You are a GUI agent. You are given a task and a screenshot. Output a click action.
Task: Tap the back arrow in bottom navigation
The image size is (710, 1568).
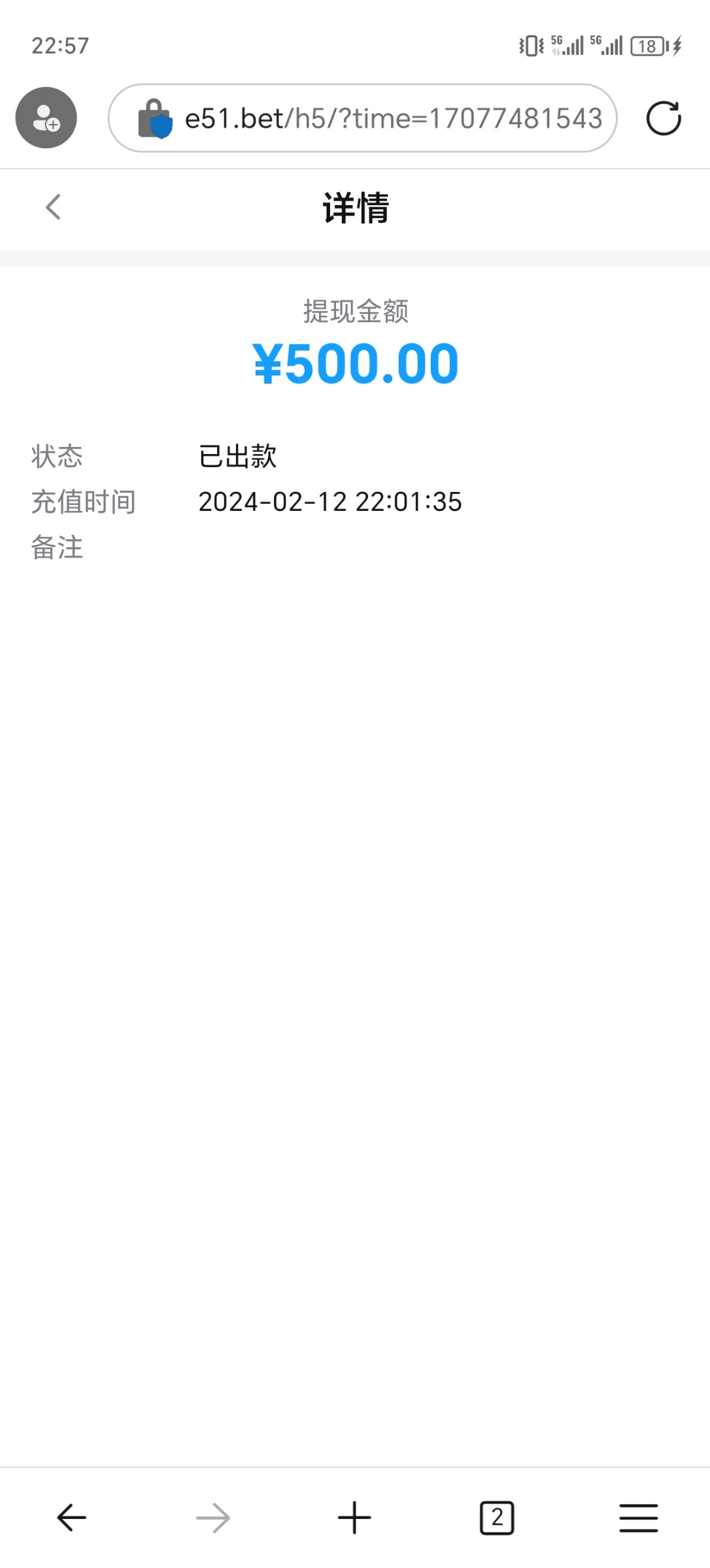pyautogui.click(x=71, y=1518)
